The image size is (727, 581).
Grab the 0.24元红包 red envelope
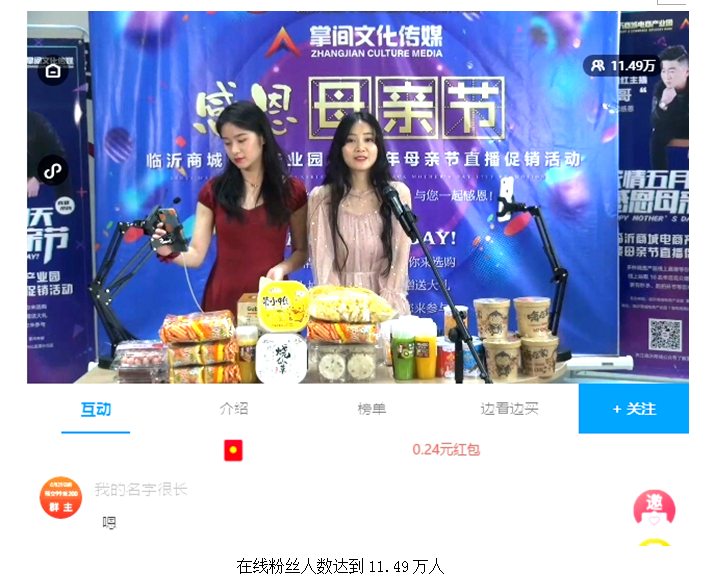446,450
